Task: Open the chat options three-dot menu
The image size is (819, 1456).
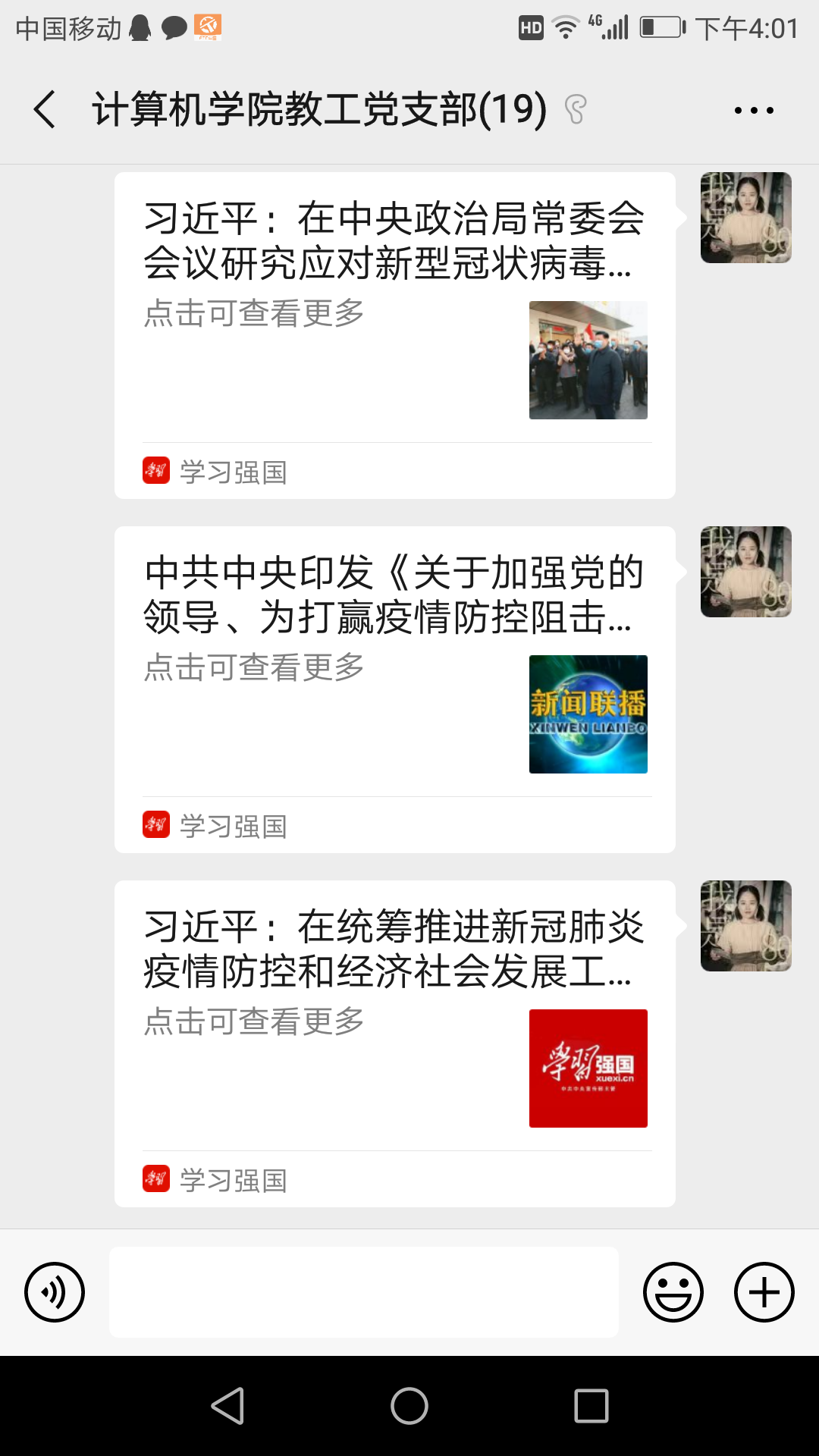Action: point(754,110)
